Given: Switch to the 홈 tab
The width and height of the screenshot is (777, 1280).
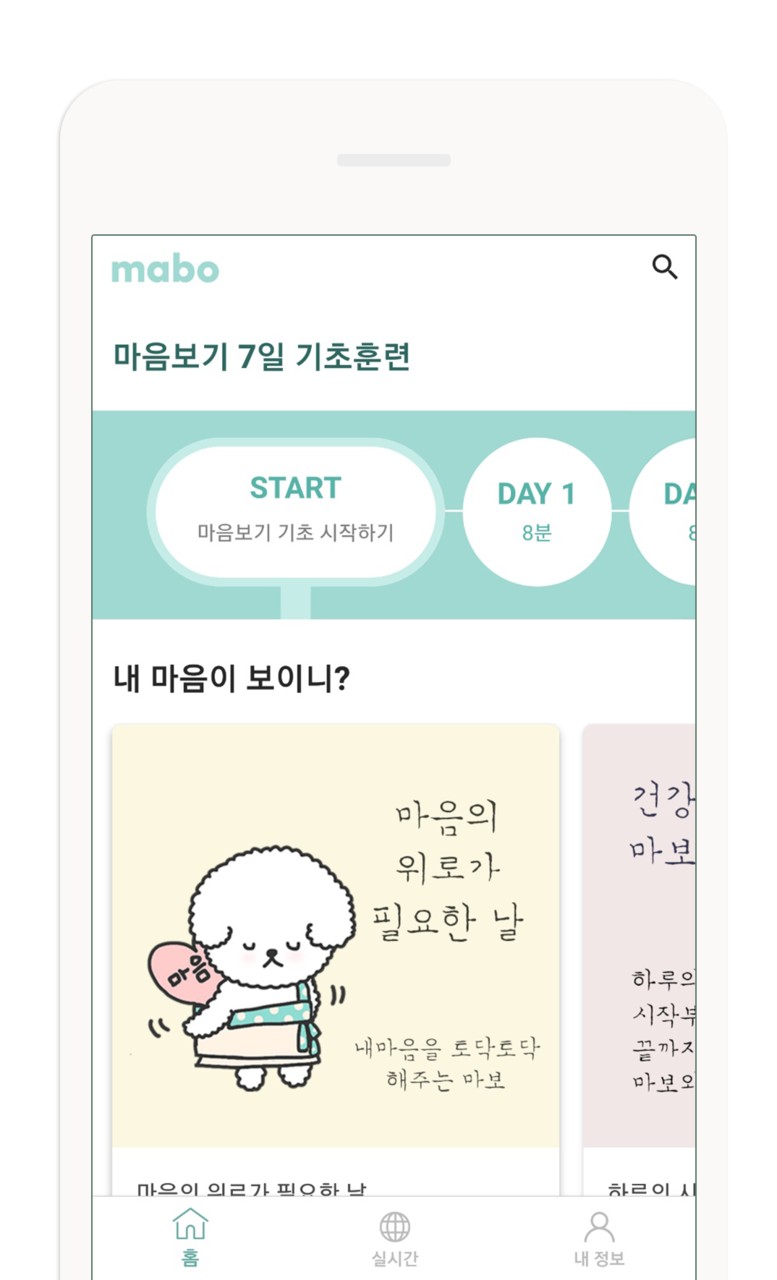Looking at the screenshot, I should point(190,1237).
